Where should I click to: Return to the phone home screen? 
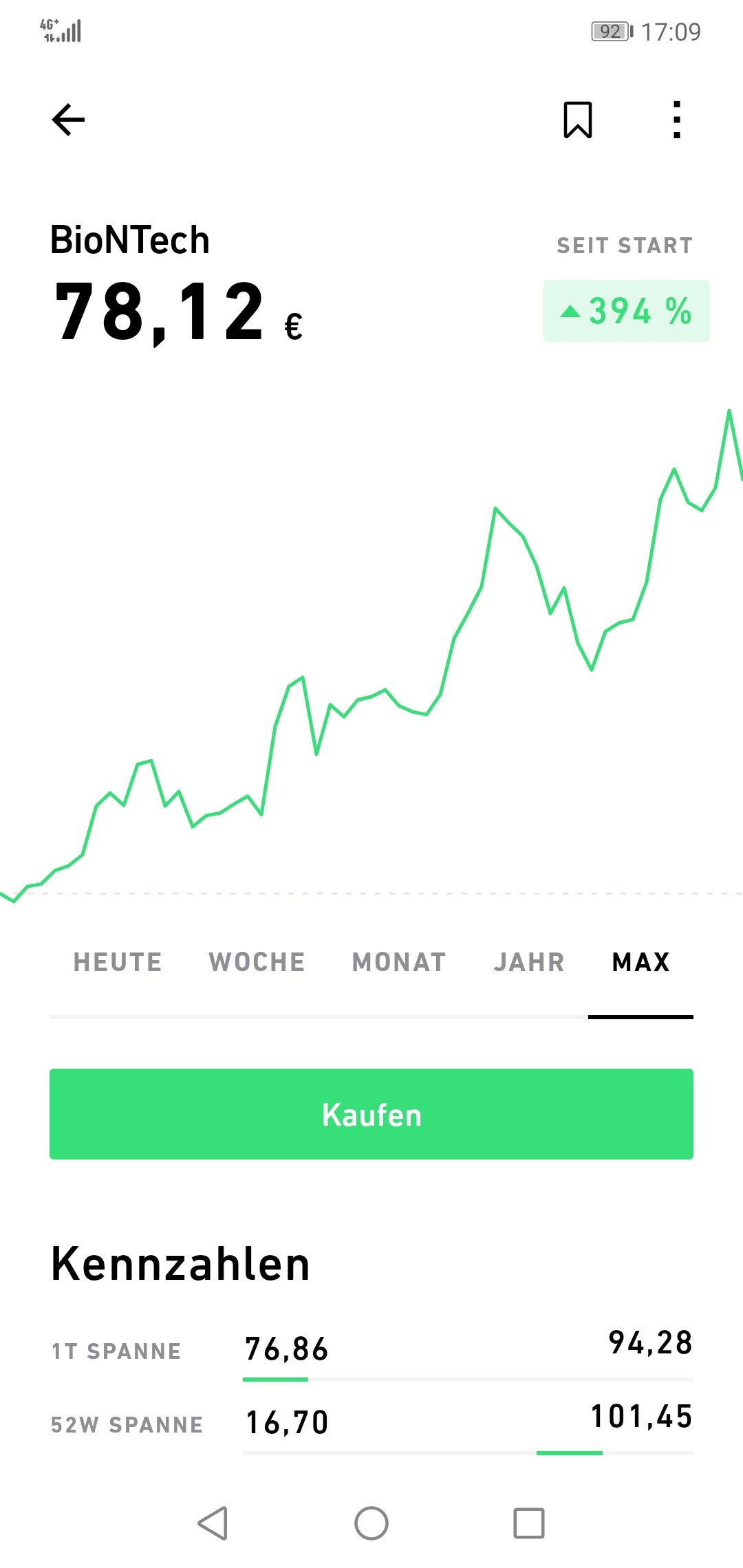371,1523
